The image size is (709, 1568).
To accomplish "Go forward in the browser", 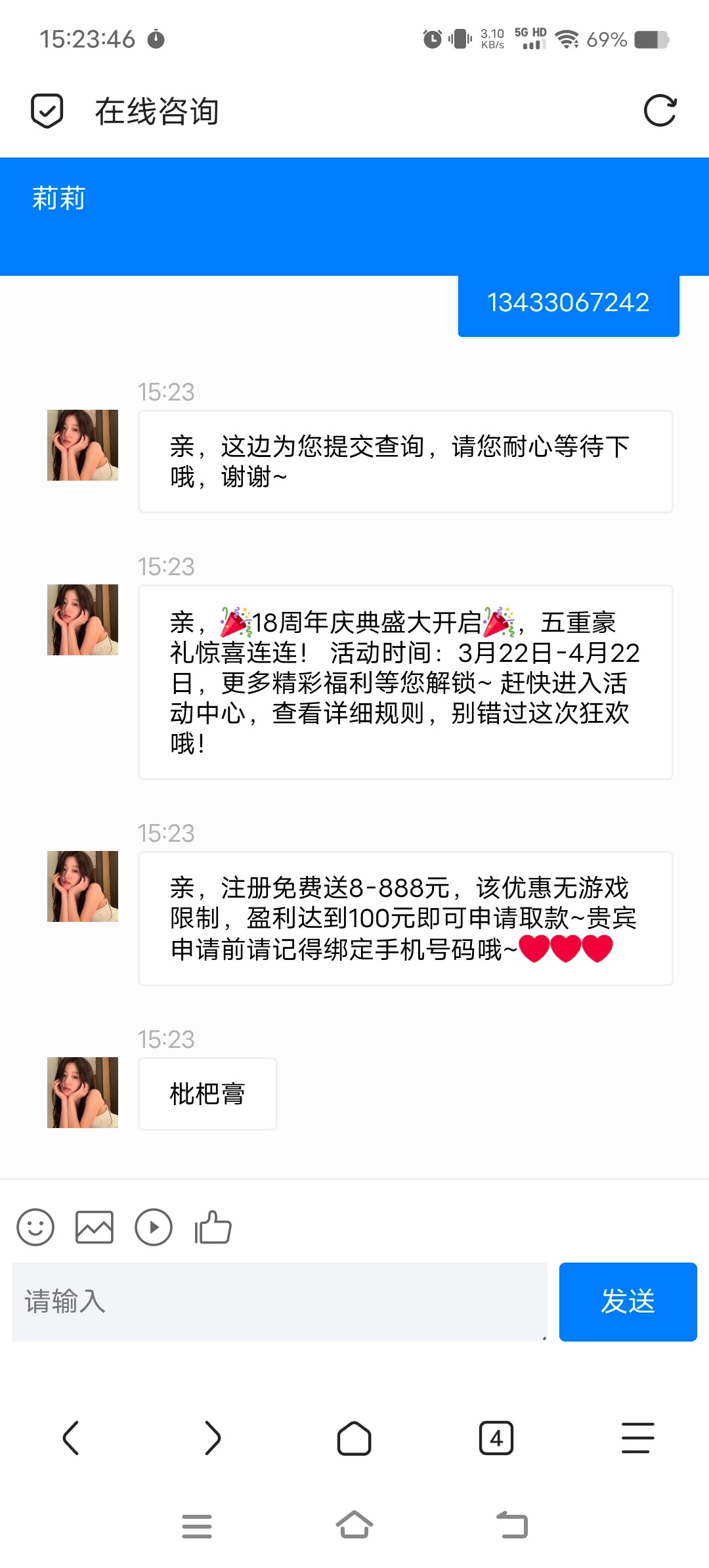I will pos(213,1438).
